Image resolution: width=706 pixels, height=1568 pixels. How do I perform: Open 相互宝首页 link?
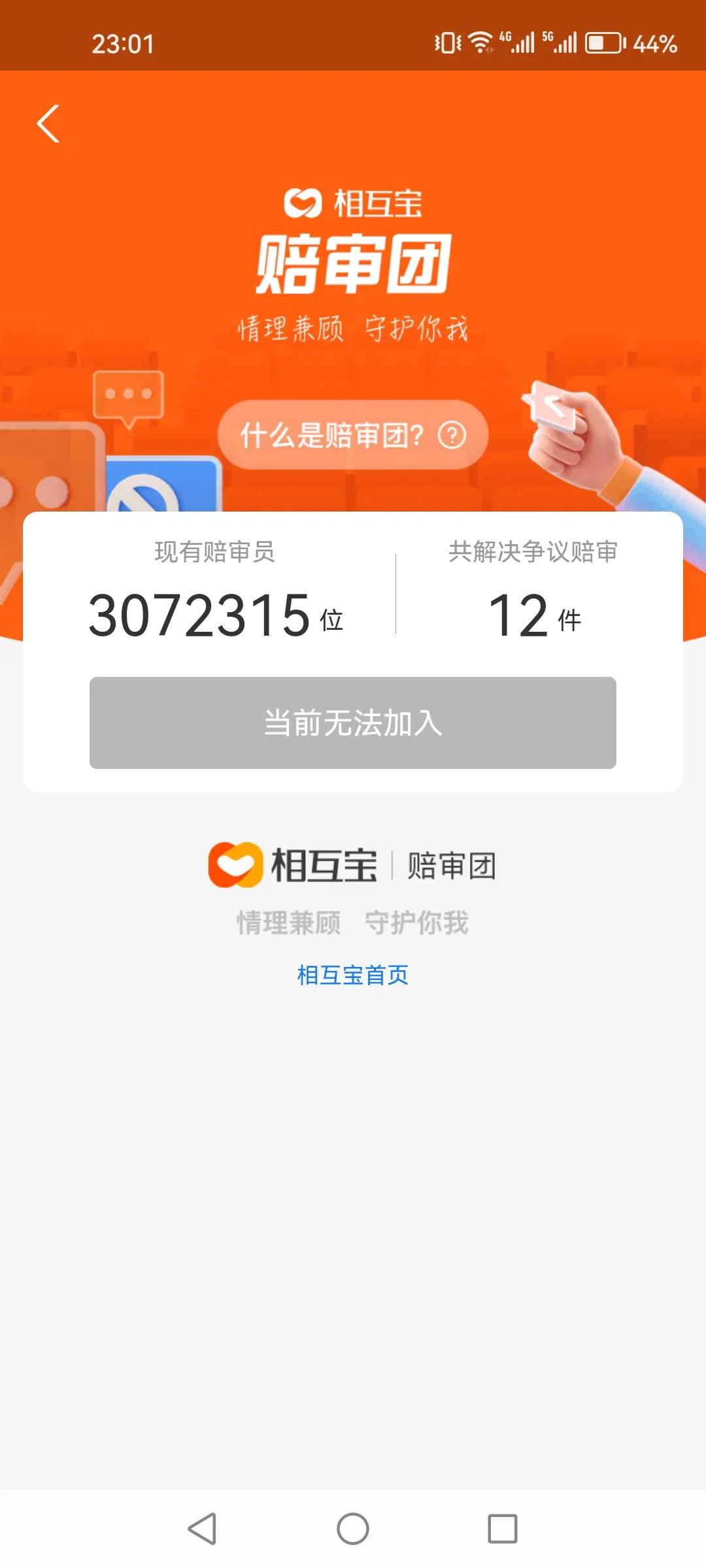coord(353,973)
